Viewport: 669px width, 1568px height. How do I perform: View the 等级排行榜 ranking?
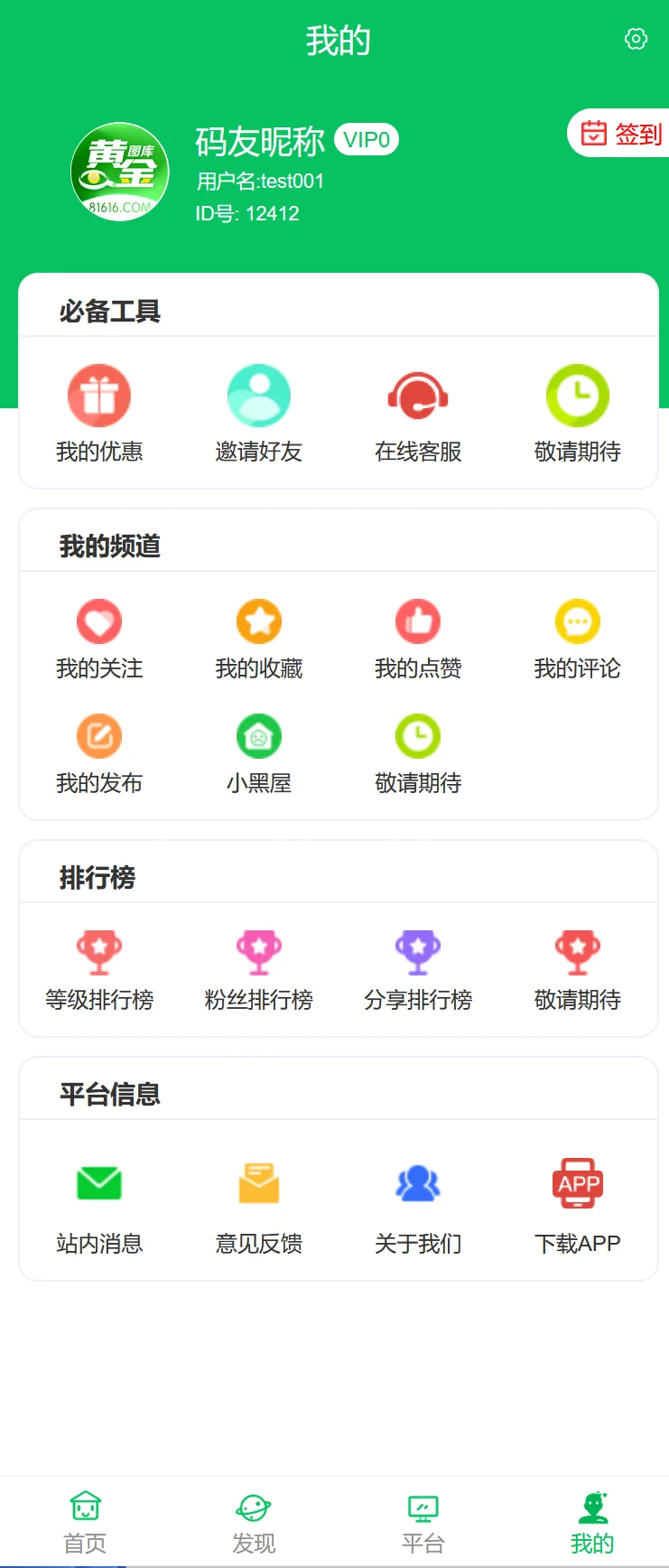click(99, 970)
